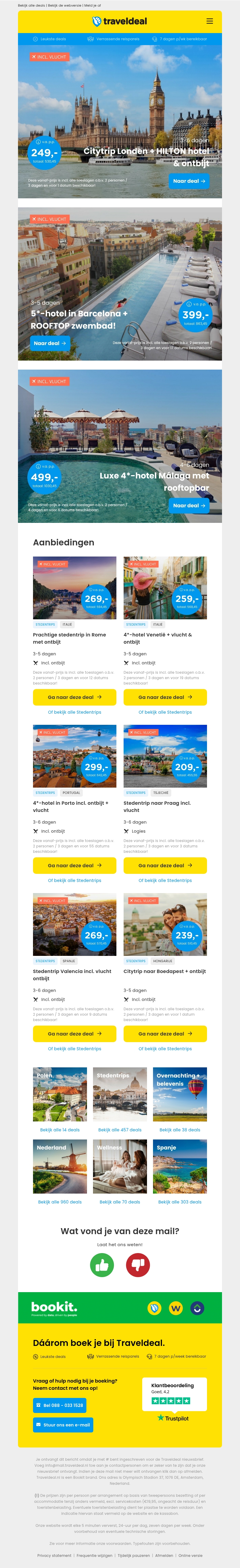Open the Afmelden link in the footer
Image resolution: width=240 pixels, height=1568 pixels.
click(x=164, y=1555)
